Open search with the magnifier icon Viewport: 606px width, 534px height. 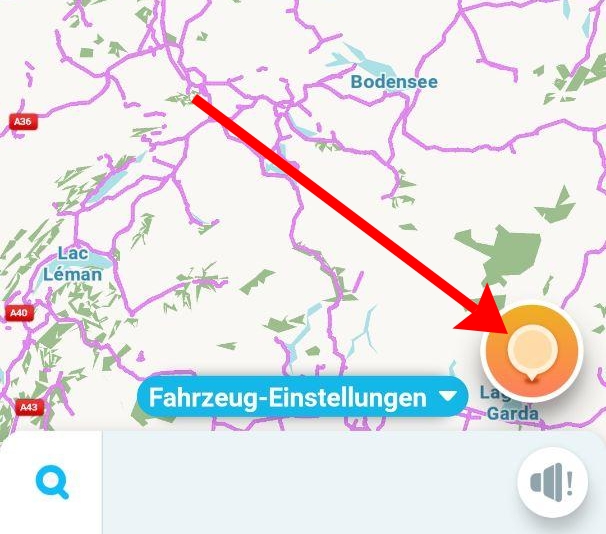[51, 484]
